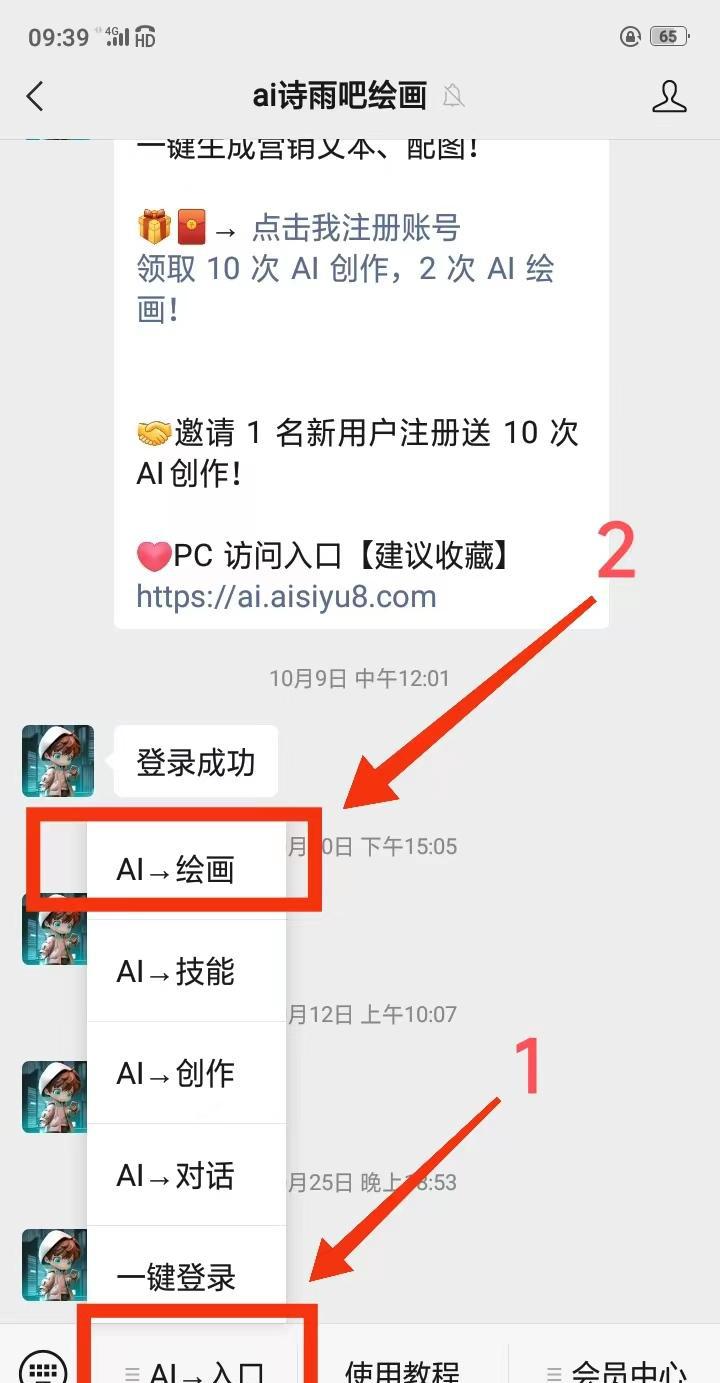Screen dimensions: 720x1383
Task: Tap the avatar beside 登录成功 message
Action: pyautogui.click(x=58, y=761)
